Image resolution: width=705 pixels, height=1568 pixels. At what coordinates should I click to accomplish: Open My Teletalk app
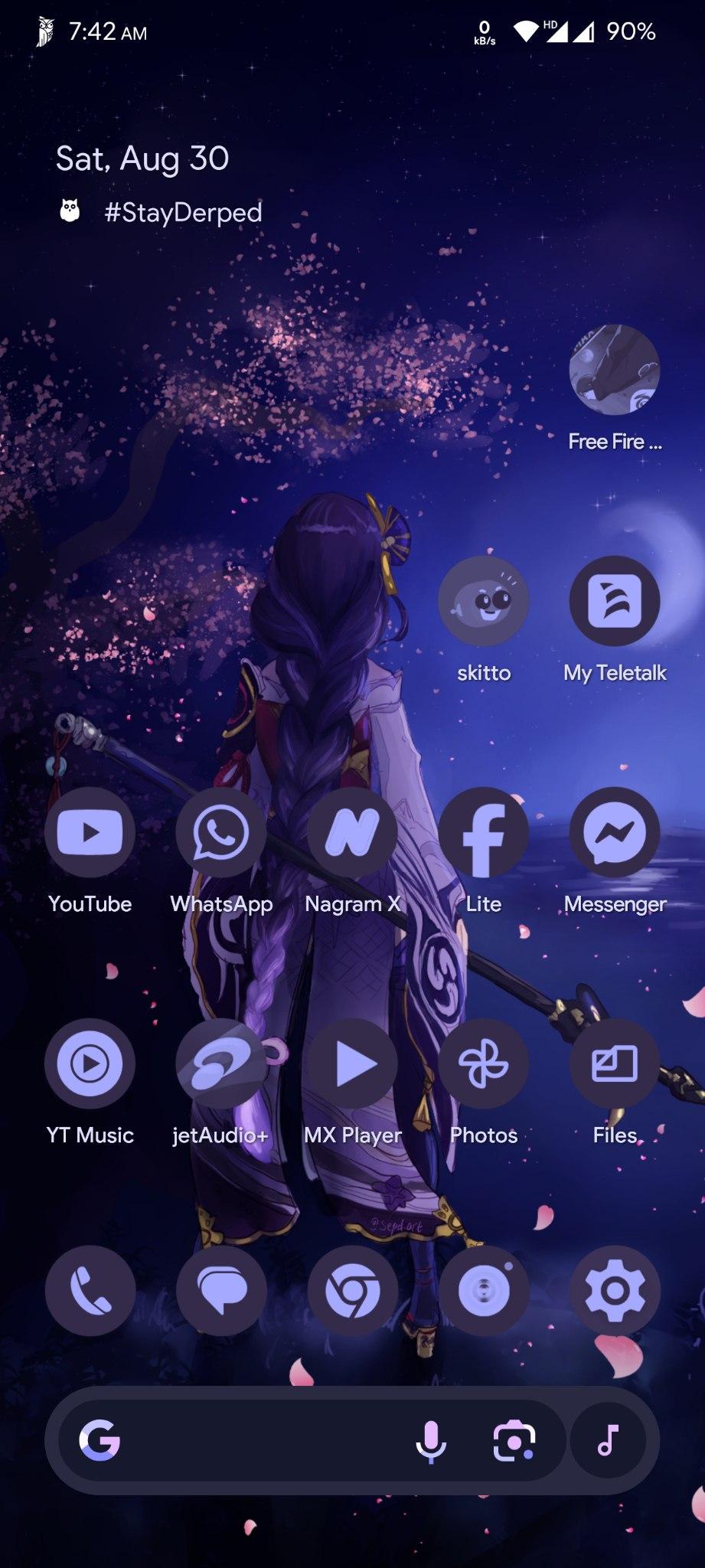click(x=614, y=602)
